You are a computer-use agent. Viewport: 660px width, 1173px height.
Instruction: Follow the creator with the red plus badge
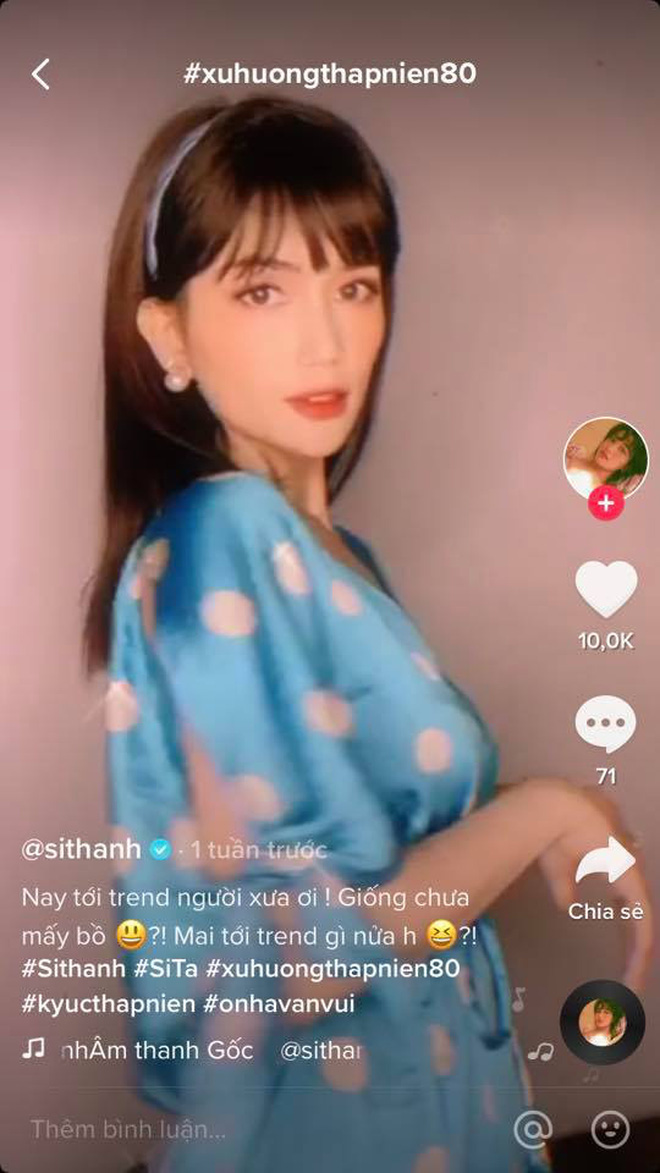pos(605,503)
